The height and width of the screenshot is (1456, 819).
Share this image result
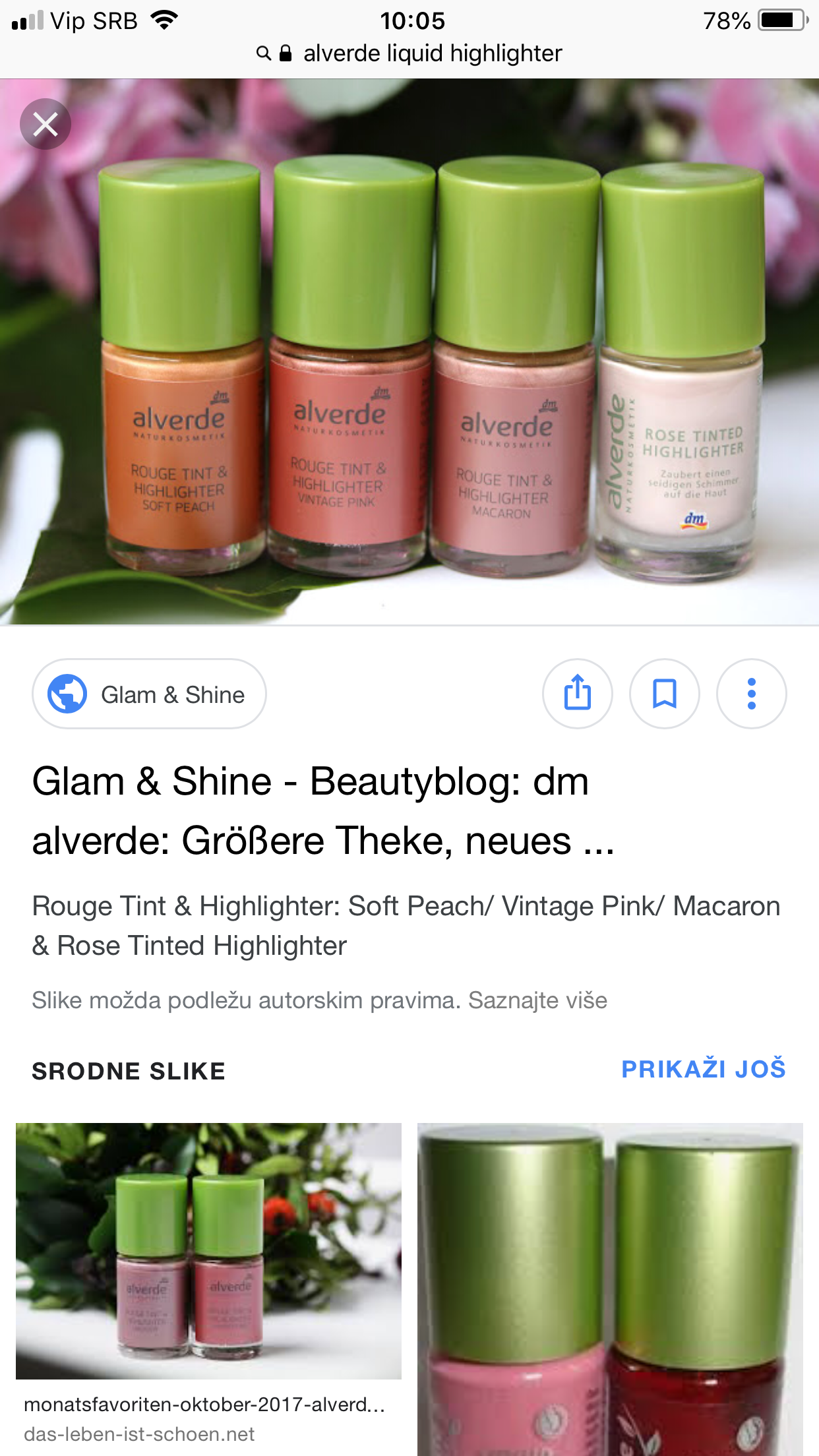point(577,694)
